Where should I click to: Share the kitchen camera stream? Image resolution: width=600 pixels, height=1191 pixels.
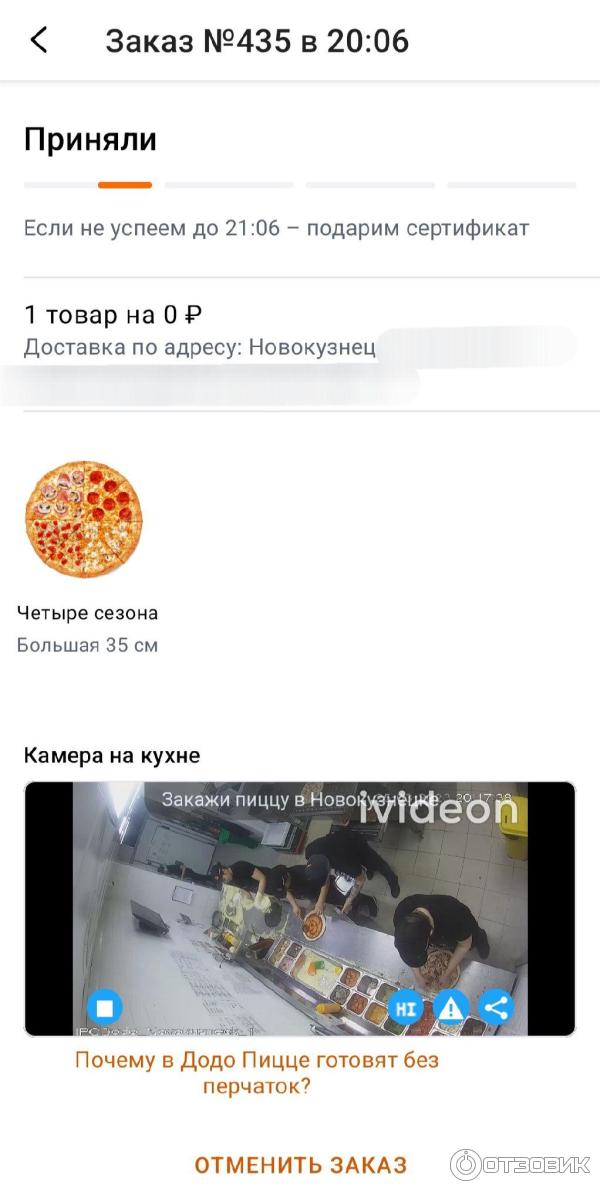[x=496, y=1006]
